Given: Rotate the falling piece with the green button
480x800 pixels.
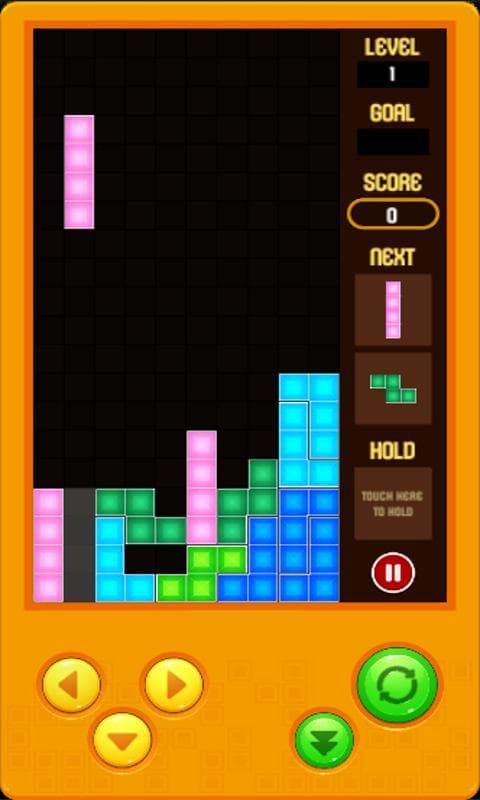Looking at the screenshot, I should (397, 685).
